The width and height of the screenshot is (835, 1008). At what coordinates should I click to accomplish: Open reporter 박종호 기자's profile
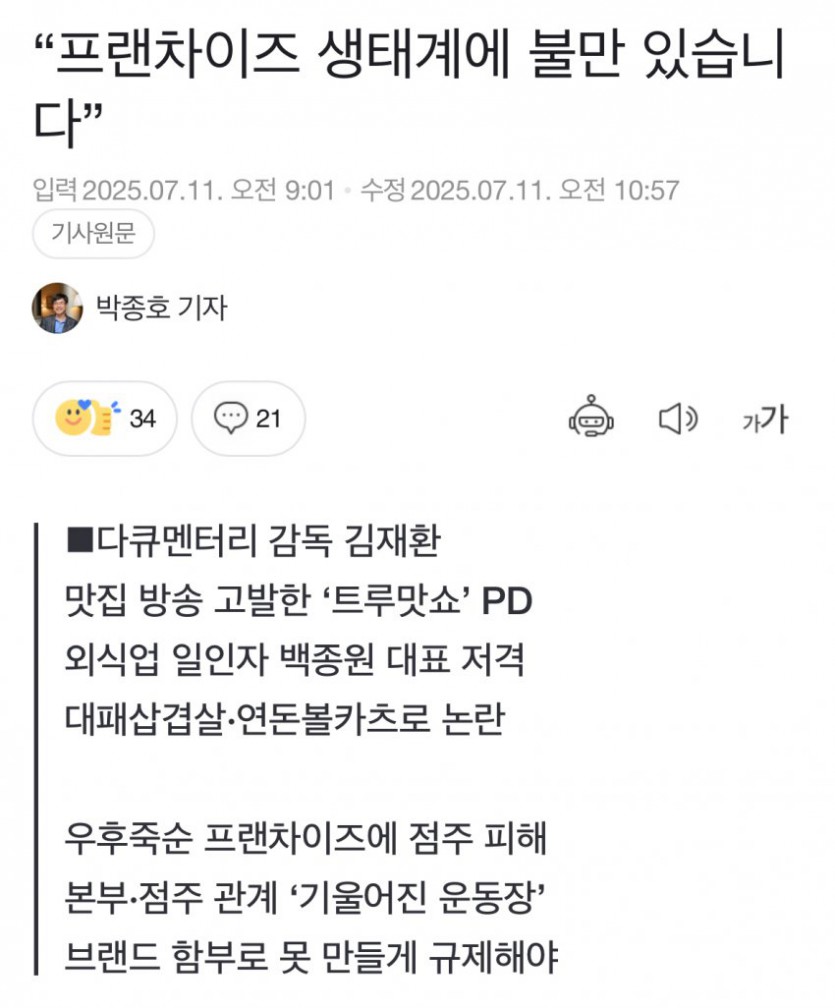(x=130, y=307)
